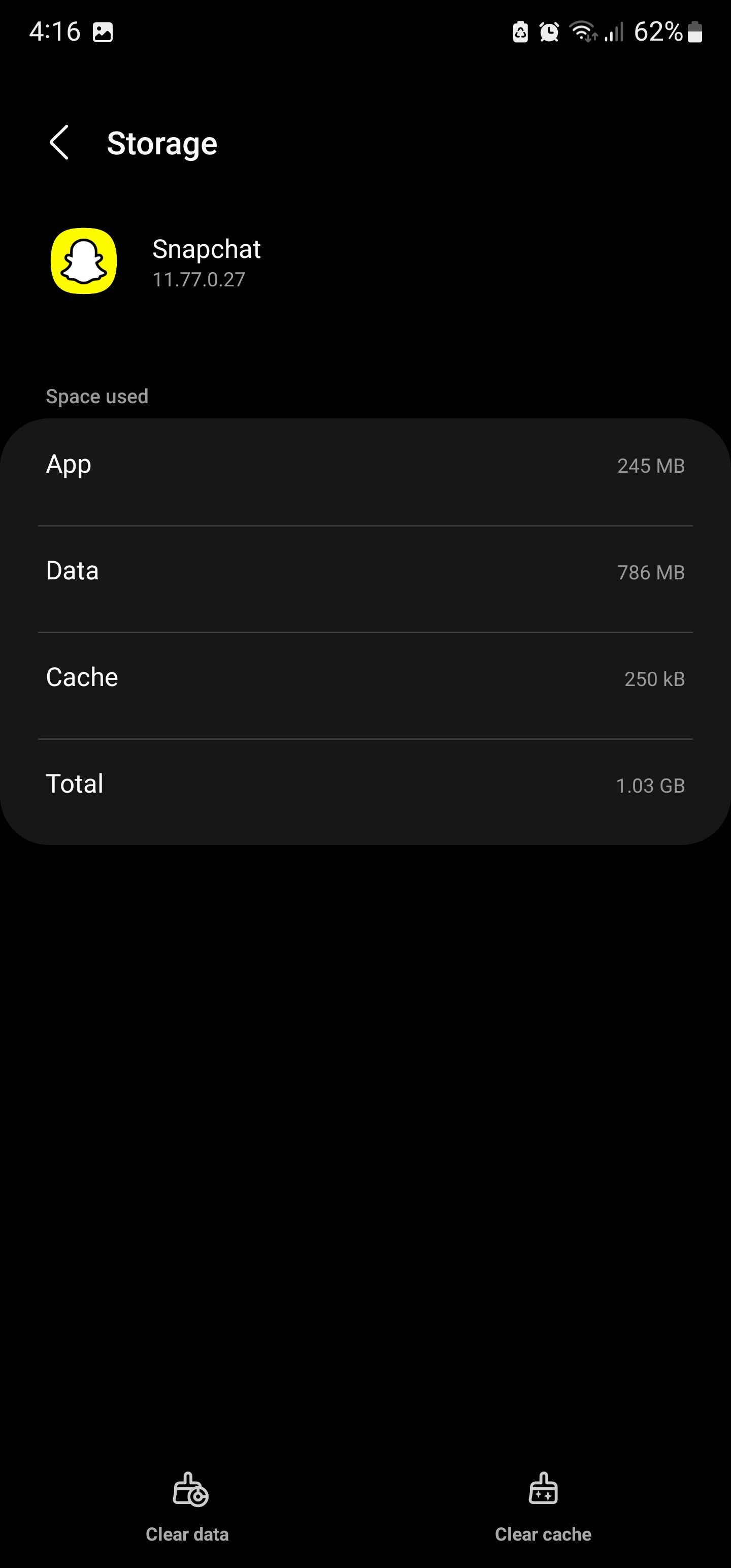Select the App storage row
The width and height of the screenshot is (731, 1568).
365,465
